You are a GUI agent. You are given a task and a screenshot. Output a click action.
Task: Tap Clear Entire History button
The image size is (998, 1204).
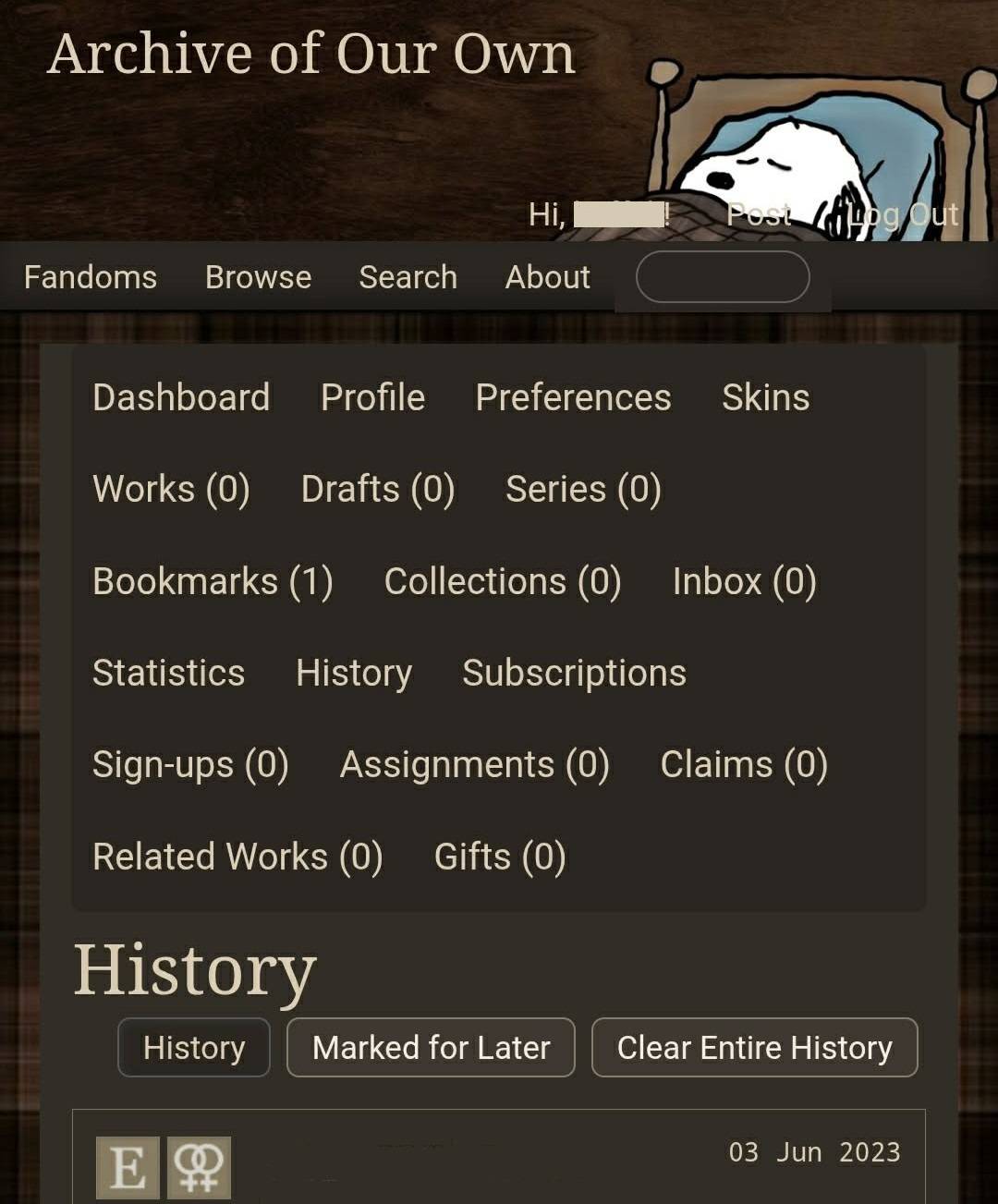coord(754,1048)
